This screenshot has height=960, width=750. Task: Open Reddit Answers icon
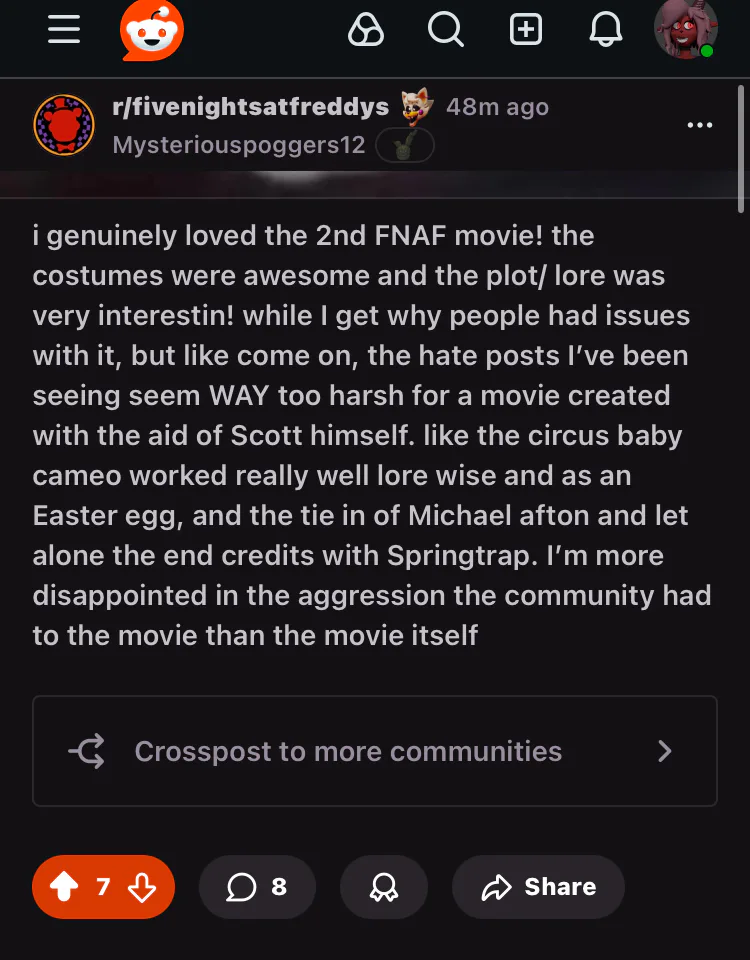[x=366, y=31]
